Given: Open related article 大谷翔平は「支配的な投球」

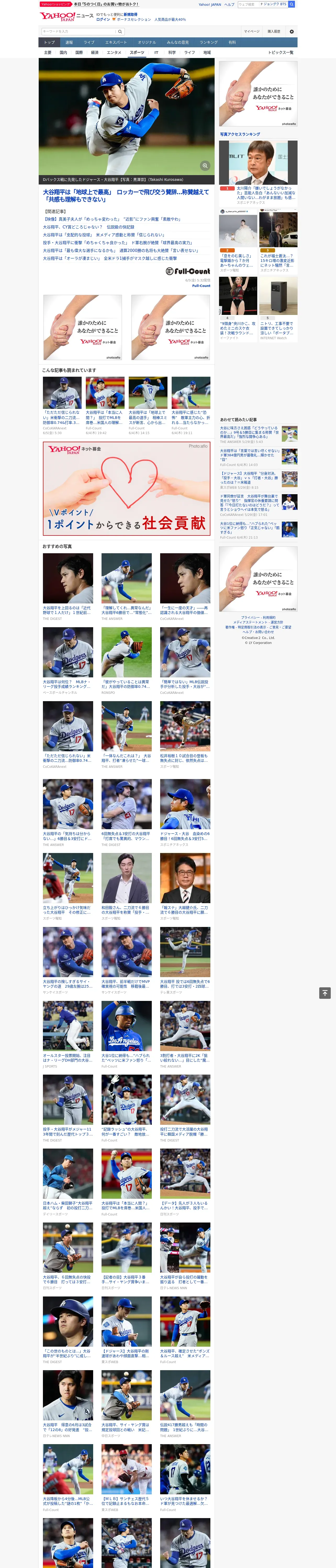Looking at the screenshot, I should coord(104,235).
